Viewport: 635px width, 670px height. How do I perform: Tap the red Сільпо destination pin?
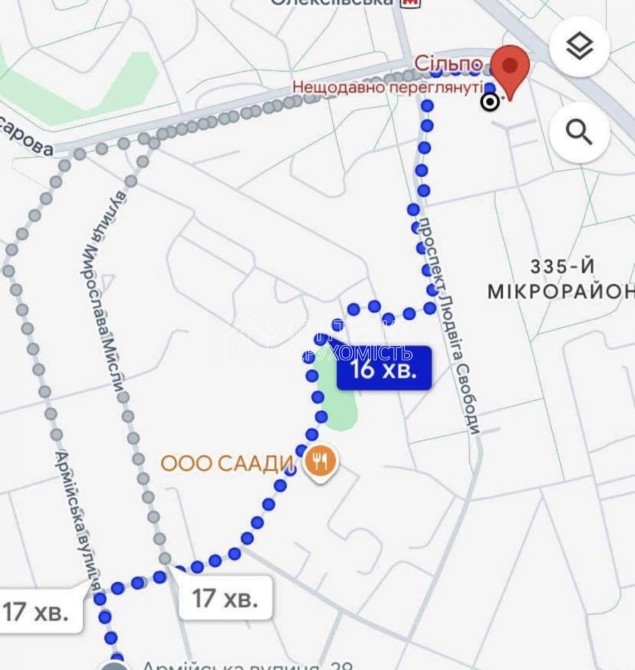[511, 70]
